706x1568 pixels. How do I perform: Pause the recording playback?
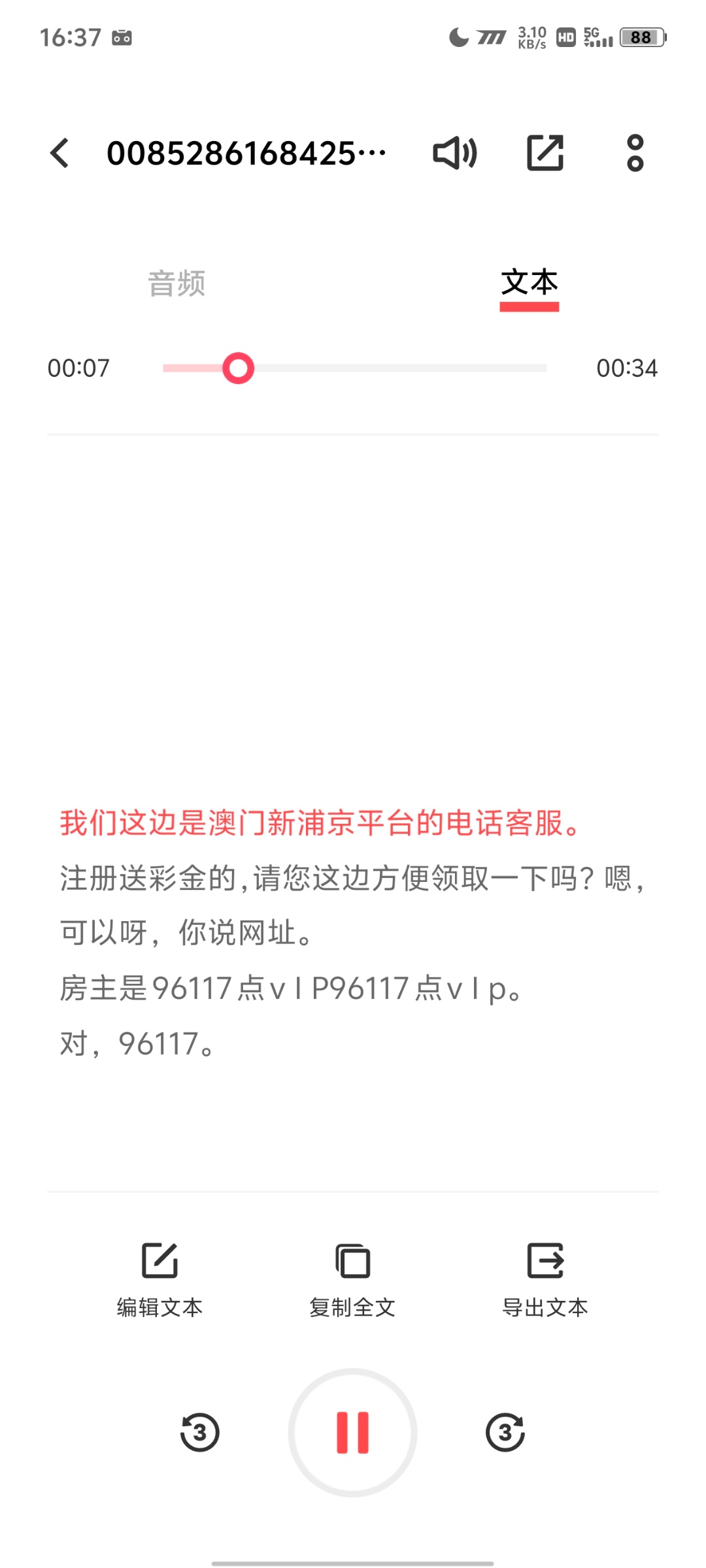pyautogui.click(x=352, y=1432)
